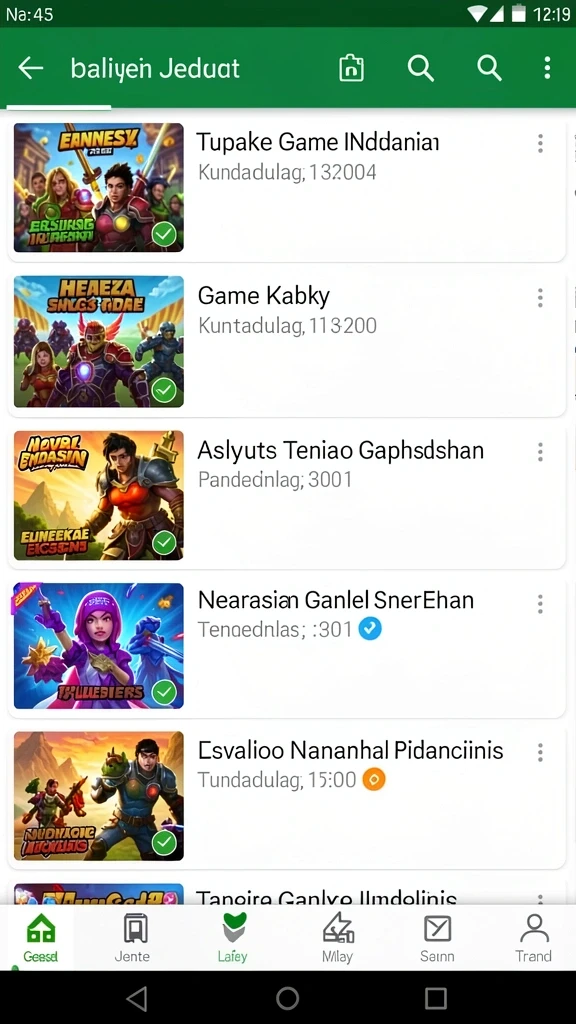
Task: Open the shopping bag icon in the app bar
Action: (351, 68)
